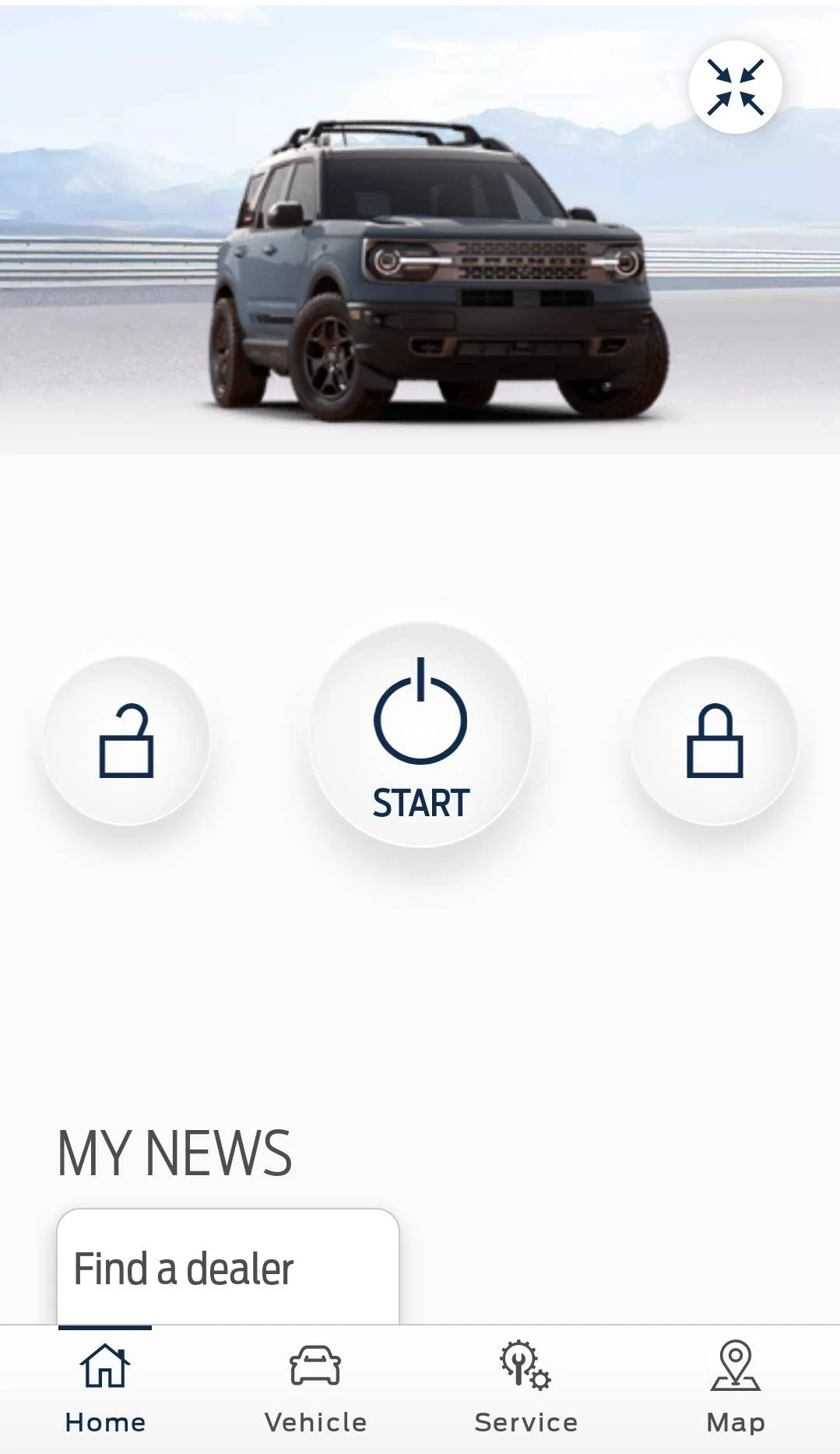Image resolution: width=840 pixels, height=1454 pixels.
Task: Switch to the Vehicle tab
Action: pos(315,1388)
